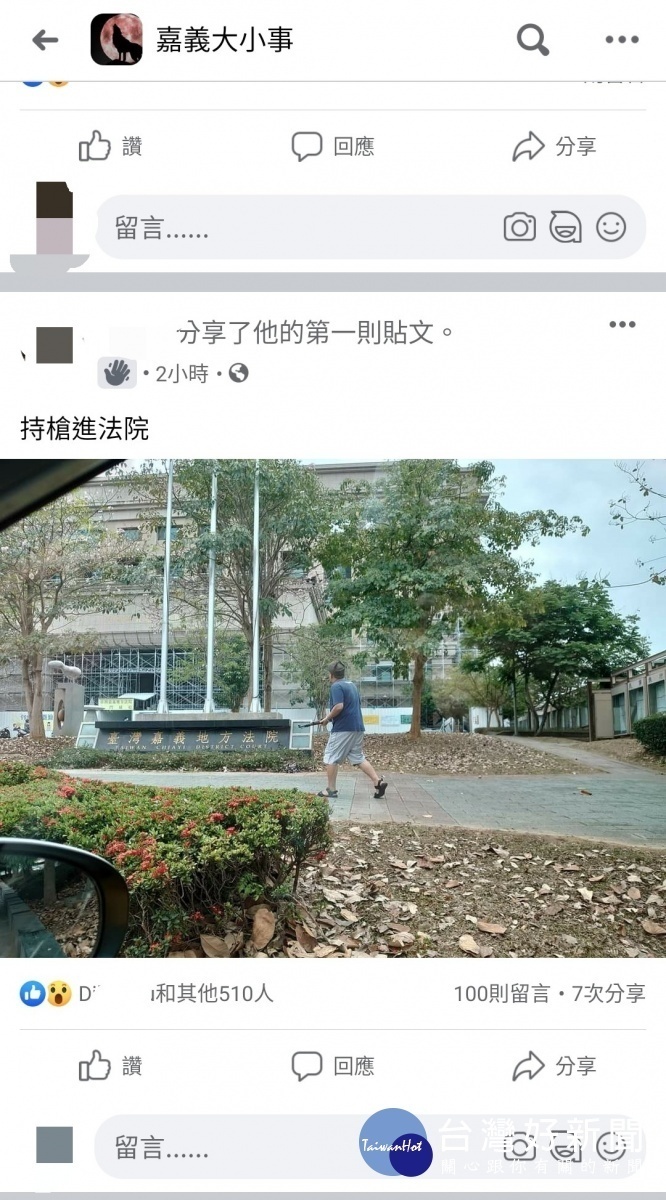Go back from the 嘉義大小事 group
666x1200 pixels.
click(45, 40)
